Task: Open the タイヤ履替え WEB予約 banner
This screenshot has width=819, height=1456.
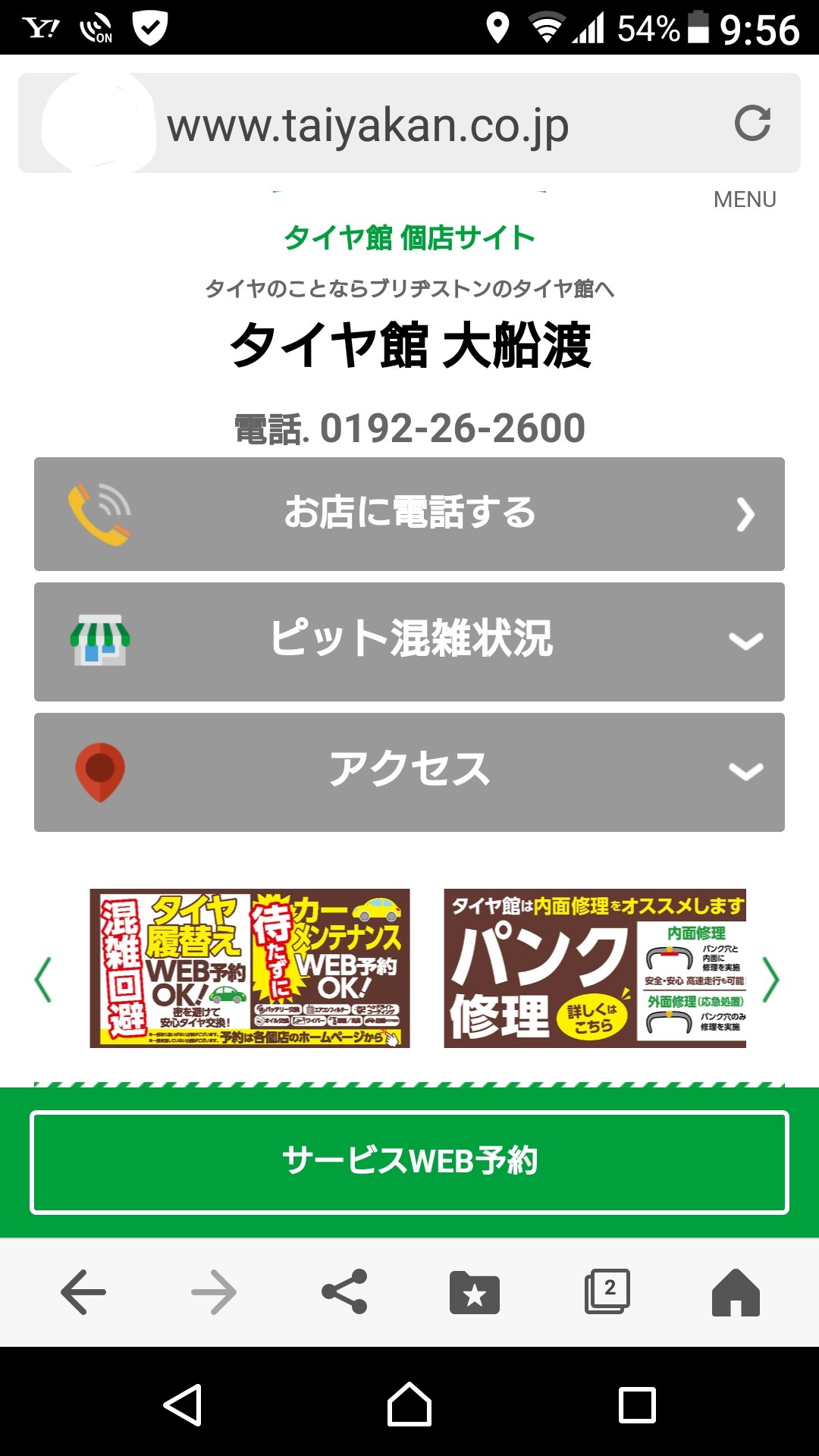Action: pyautogui.click(x=249, y=968)
